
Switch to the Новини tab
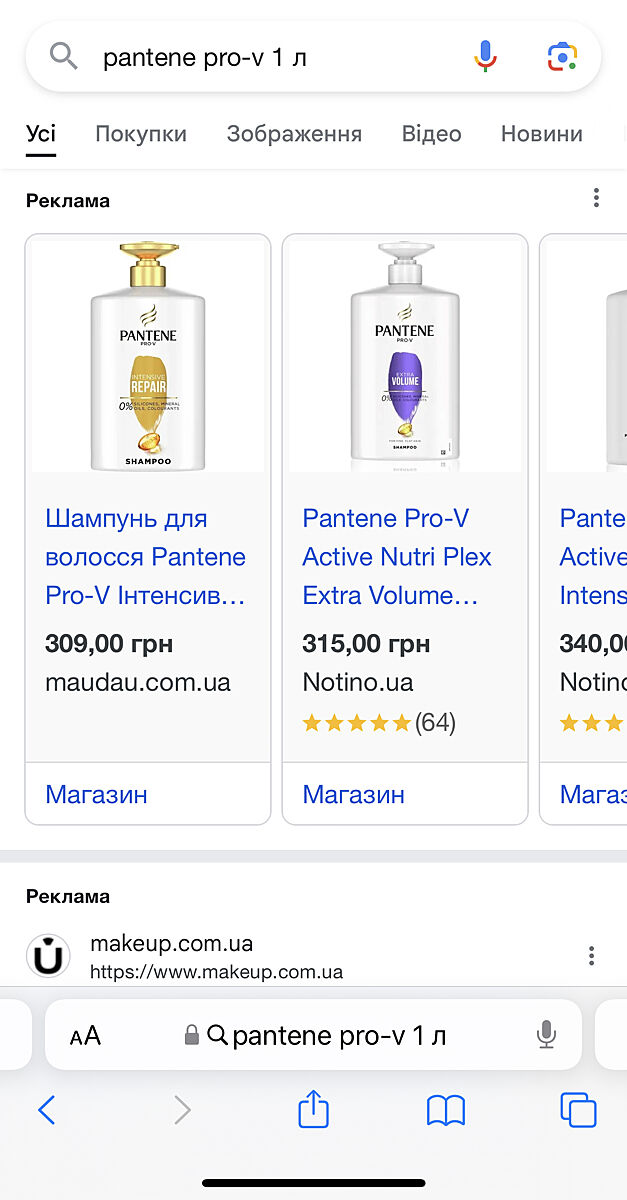pos(541,134)
